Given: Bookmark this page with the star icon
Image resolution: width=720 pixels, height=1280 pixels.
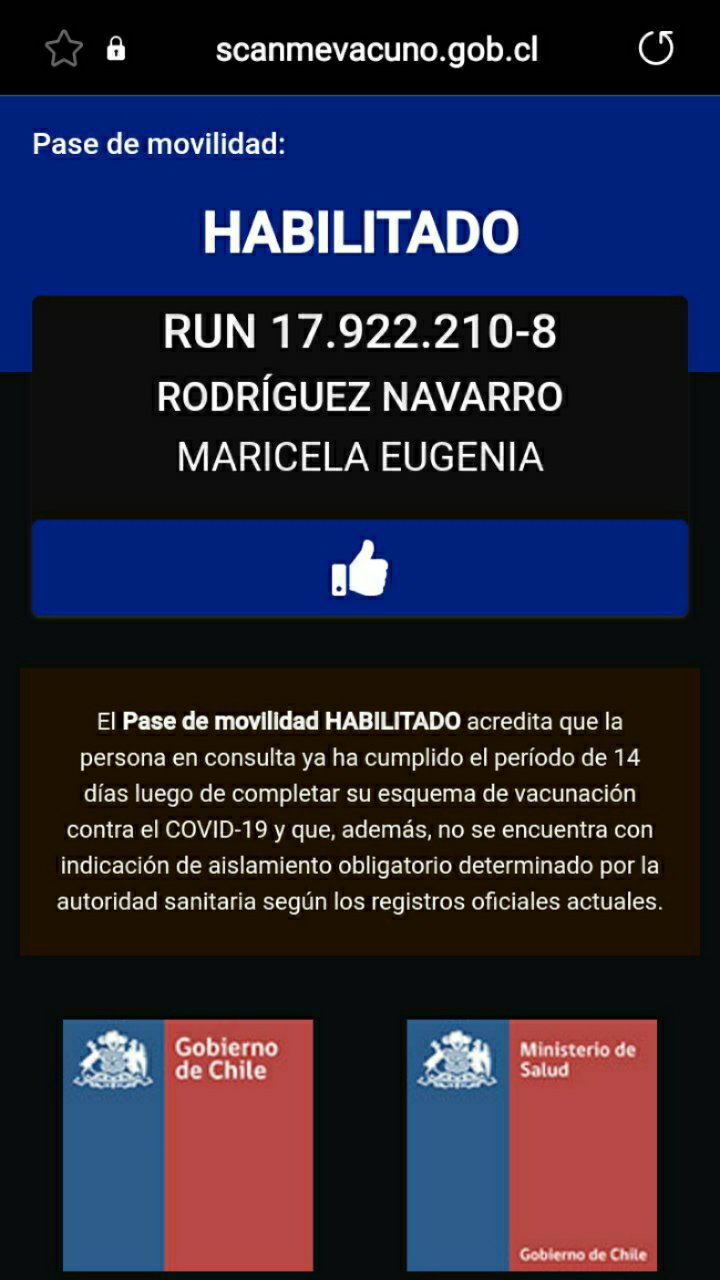Looking at the screenshot, I should point(64,49).
